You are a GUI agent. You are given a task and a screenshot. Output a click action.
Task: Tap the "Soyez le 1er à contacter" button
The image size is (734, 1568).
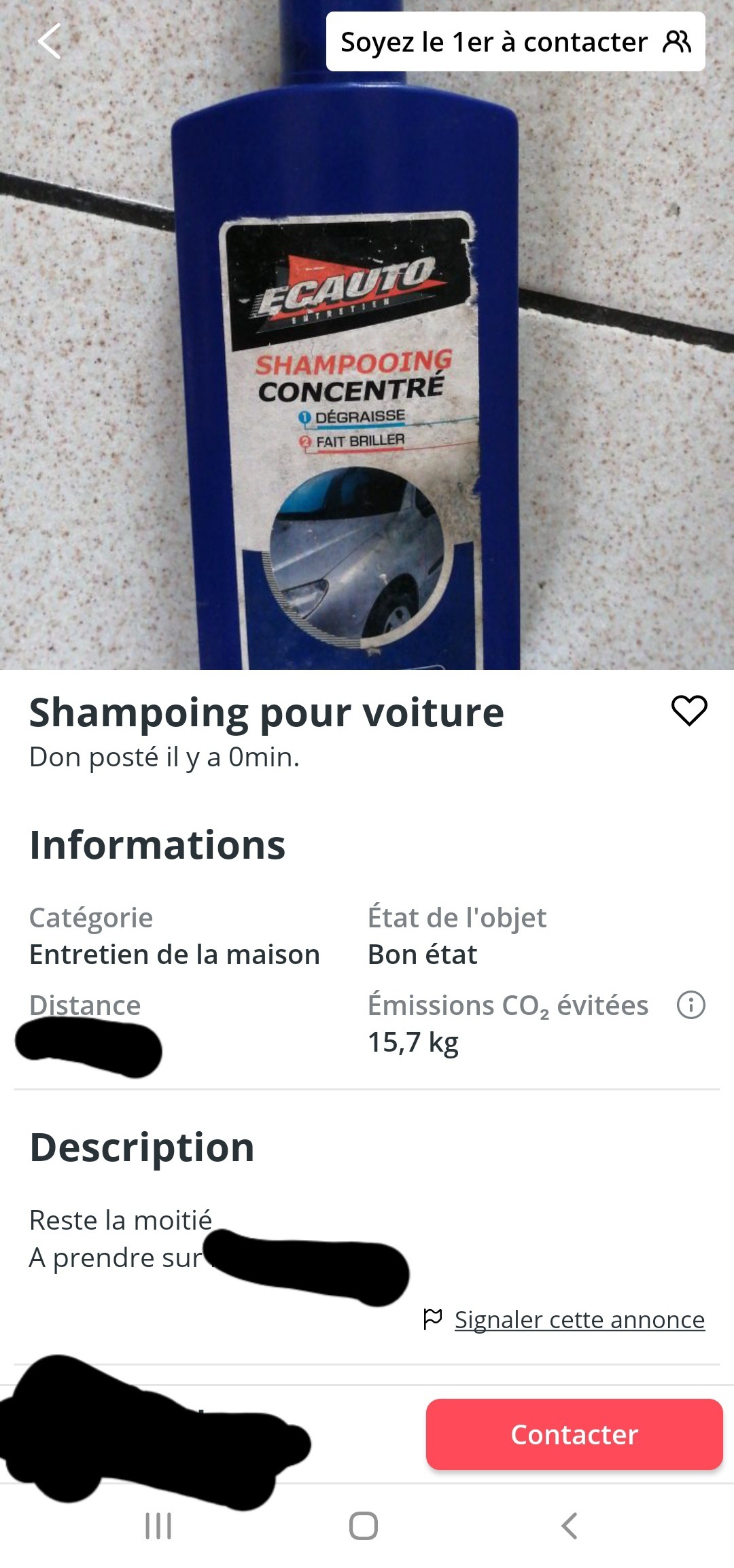coord(515,42)
